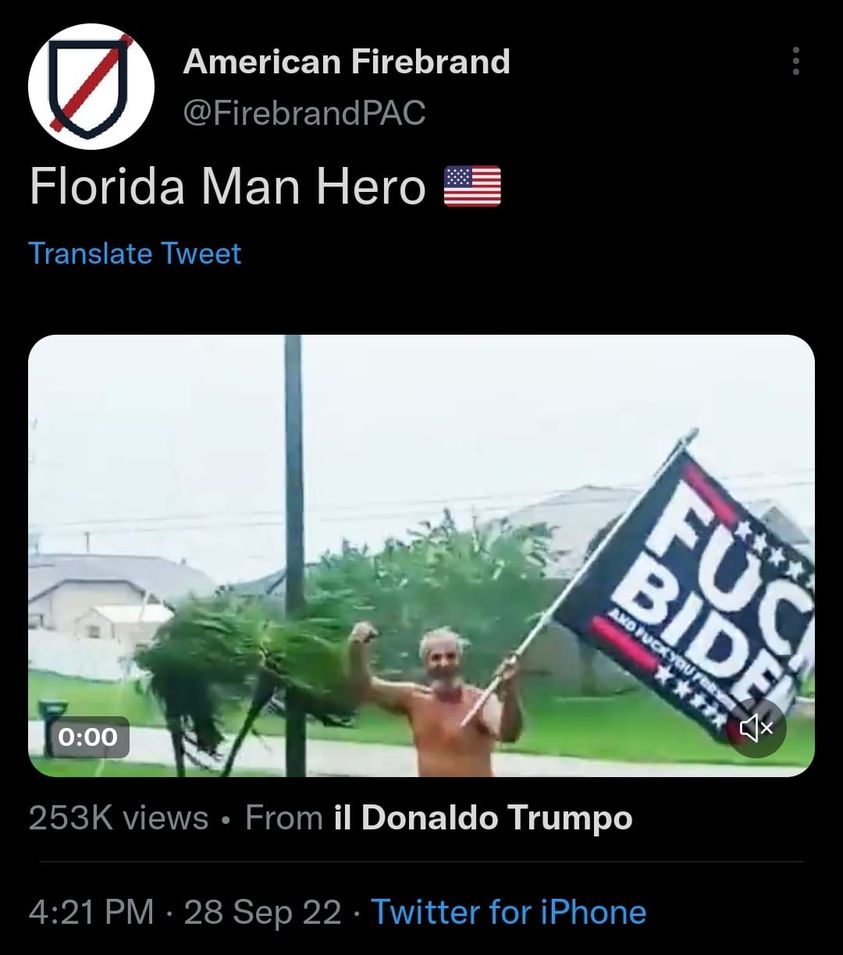The width and height of the screenshot is (843, 955).
Task: Open American Firebrand's profile picture
Action: (x=91, y=86)
